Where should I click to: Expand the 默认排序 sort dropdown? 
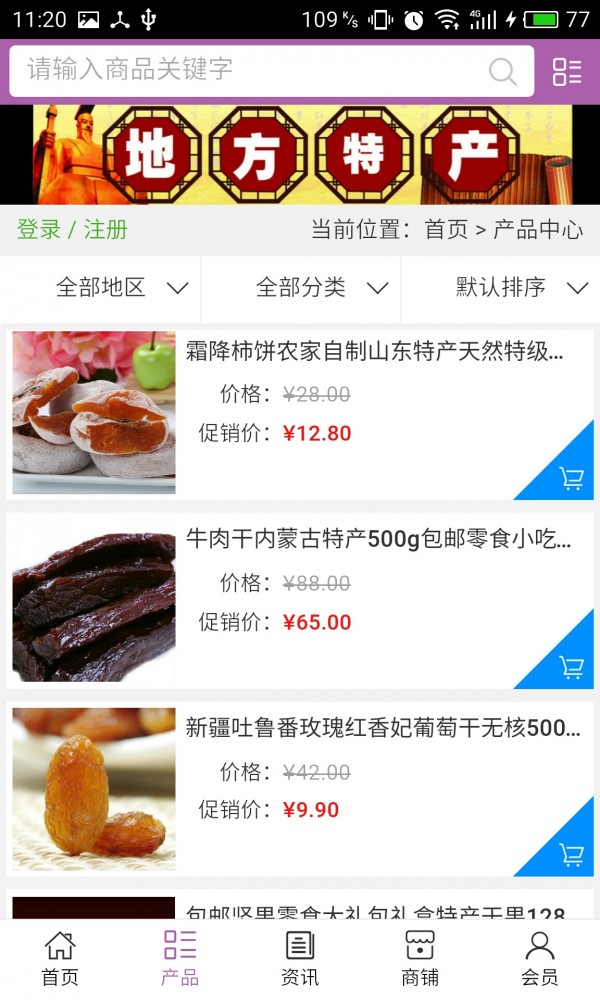[521, 288]
